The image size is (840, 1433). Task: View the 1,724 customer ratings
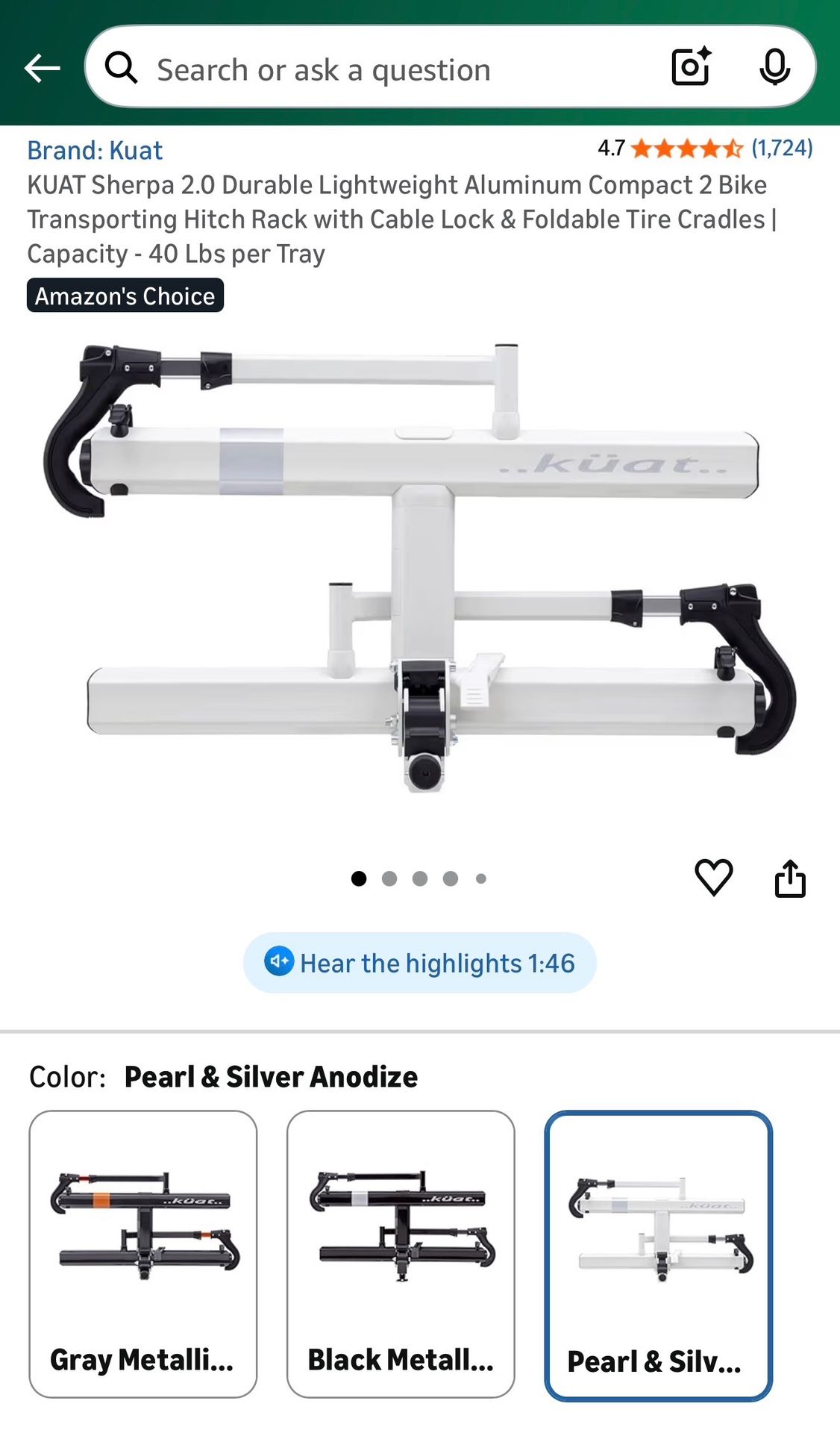click(x=781, y=148)
